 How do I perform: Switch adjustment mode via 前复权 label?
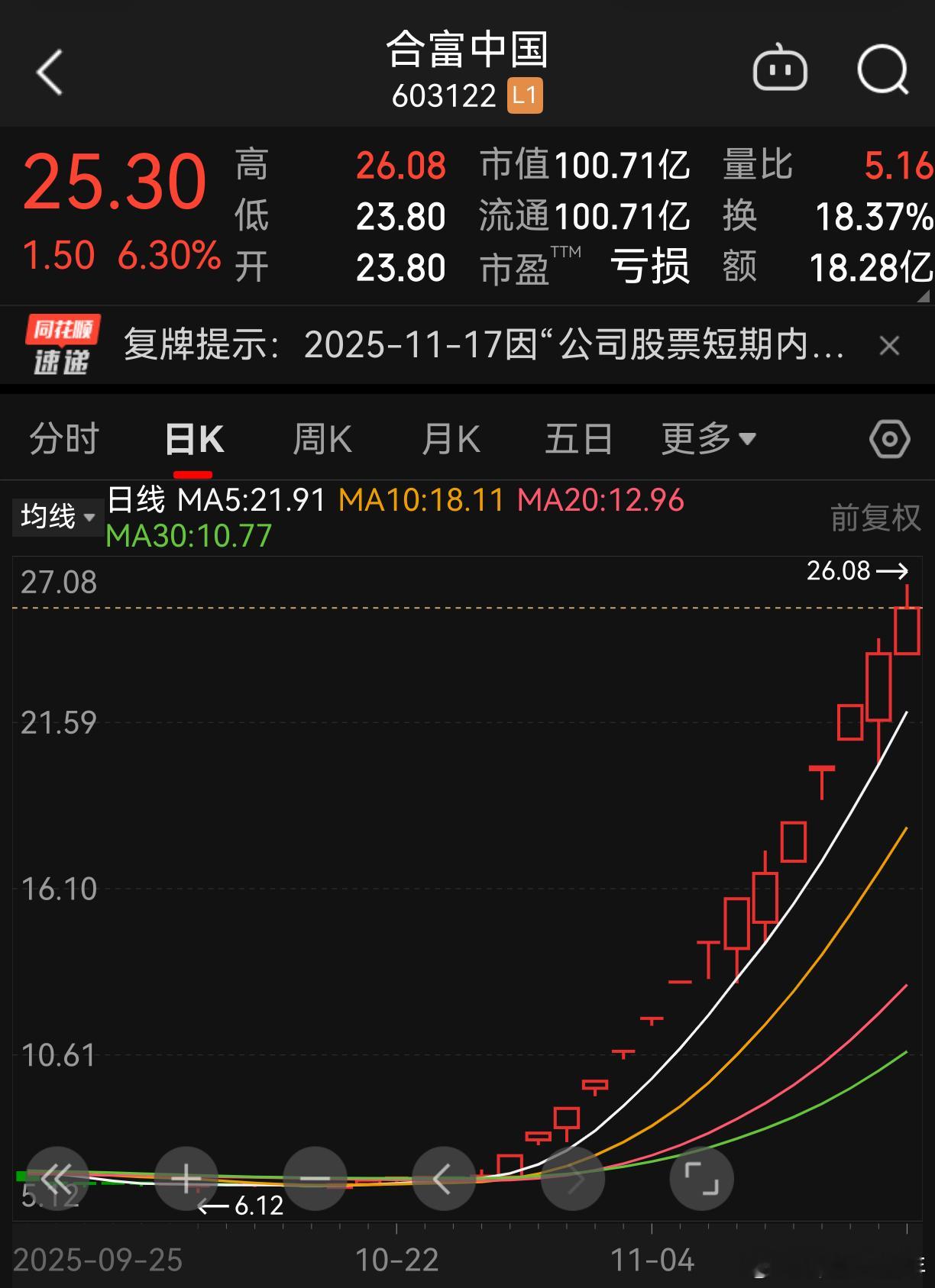pyautogui.click(x=875, y=517)
